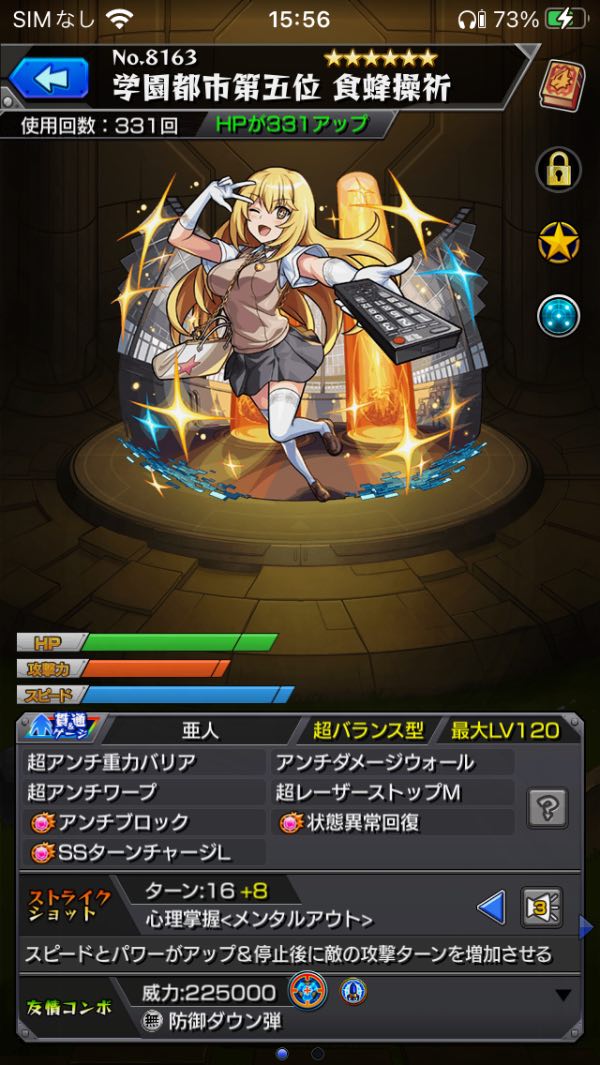Open the ability help question mark
This screenshot has height=1065, width=600.
(x=548, y=806)
